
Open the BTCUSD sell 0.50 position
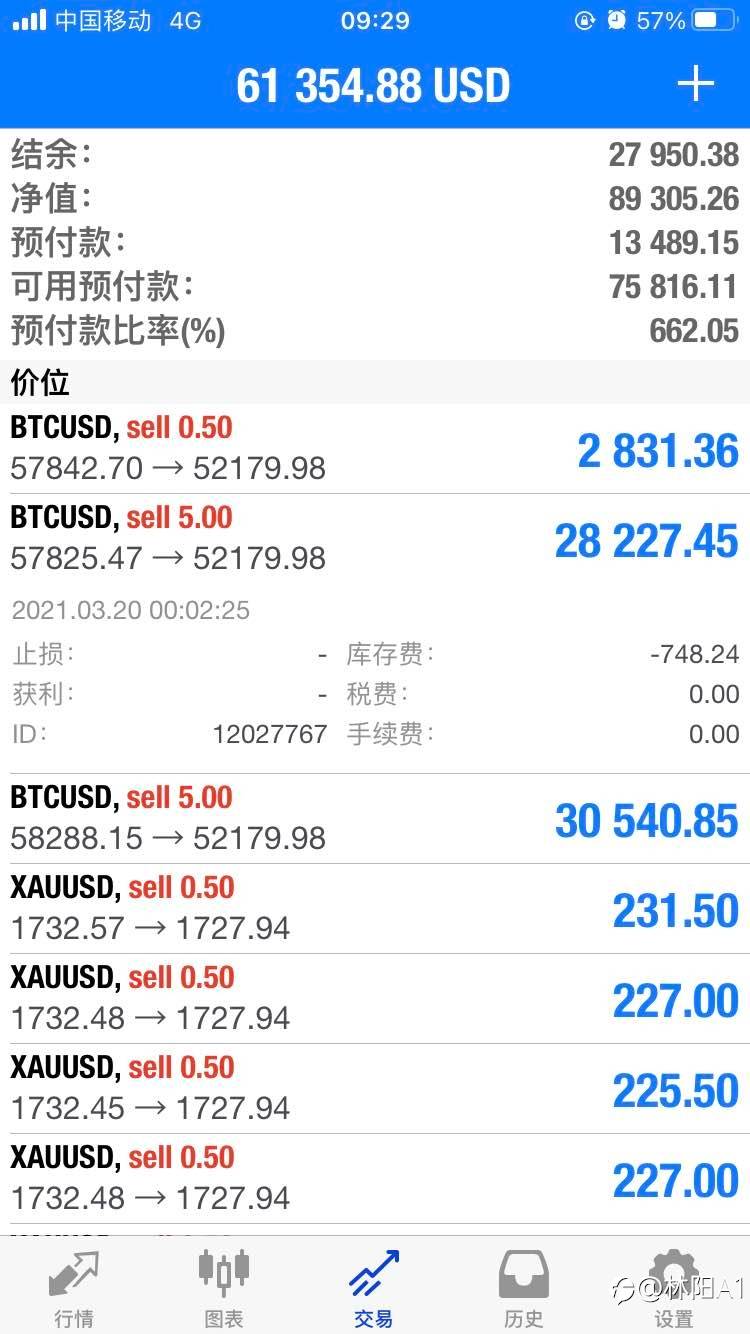(x=375, y=449)
